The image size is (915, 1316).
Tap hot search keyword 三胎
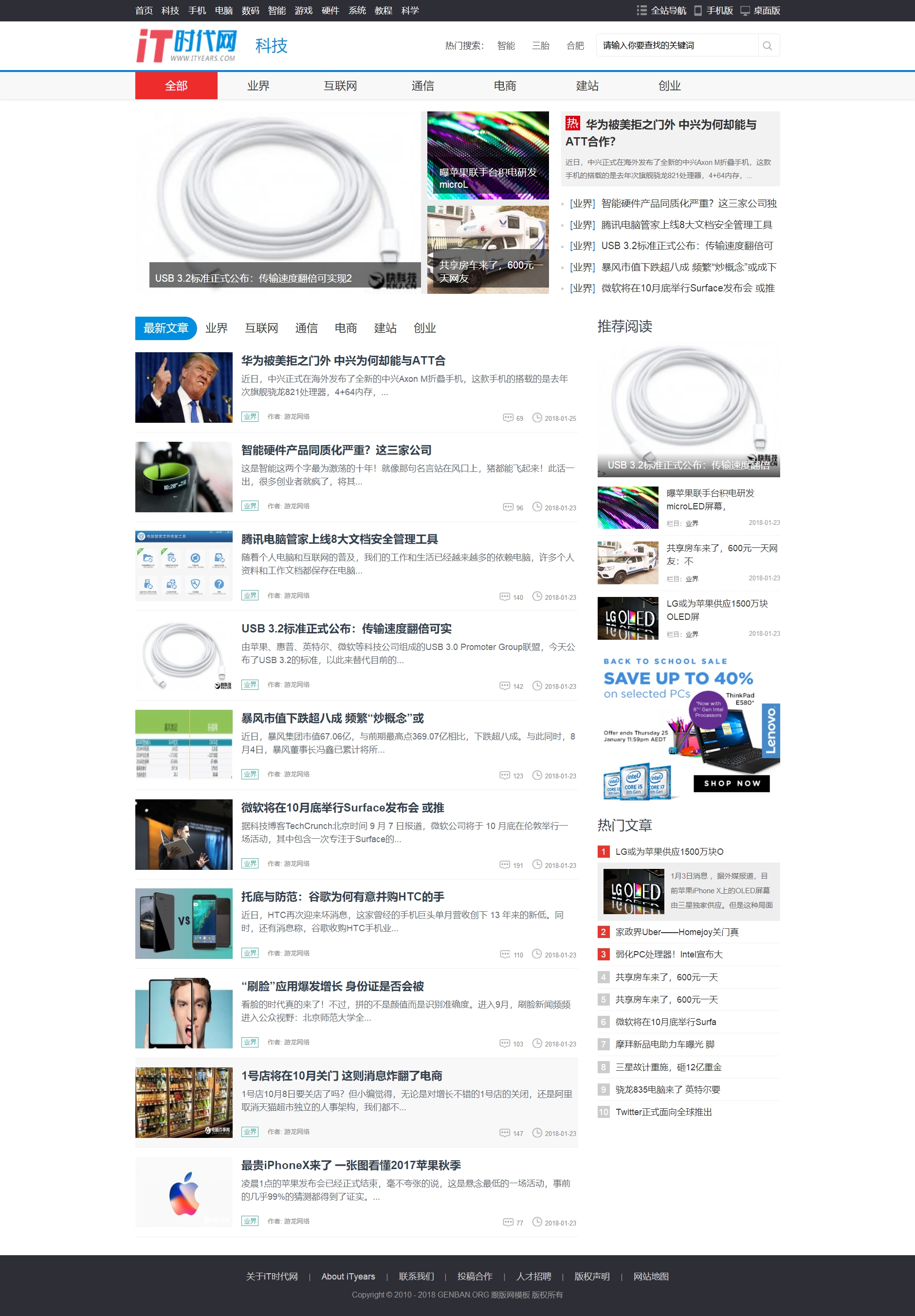pyautogui.click(x=540, y=46)
